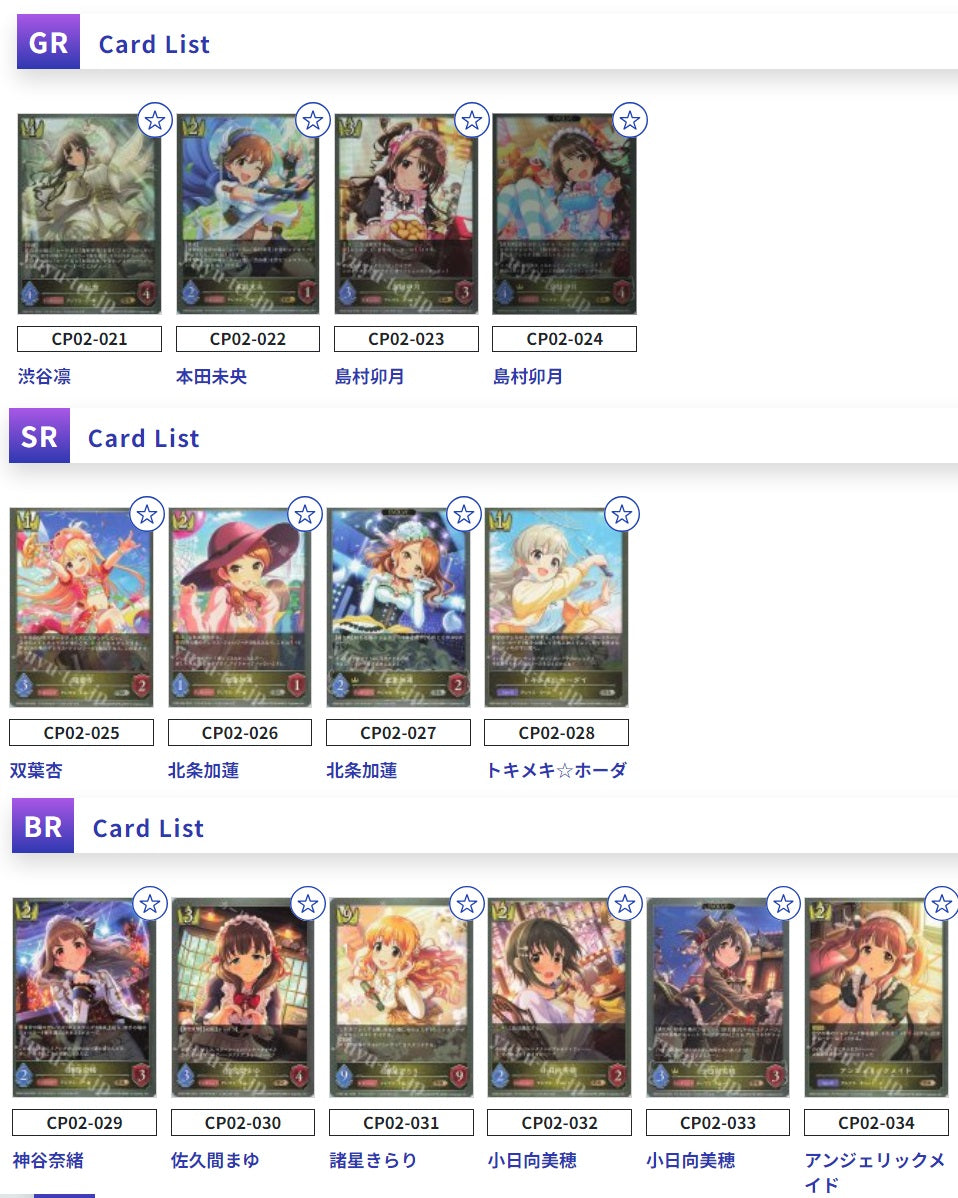Mark card CP02-021 with the star
The width and height of the screenshot is (958, 1198).
[x=154, y=121]
